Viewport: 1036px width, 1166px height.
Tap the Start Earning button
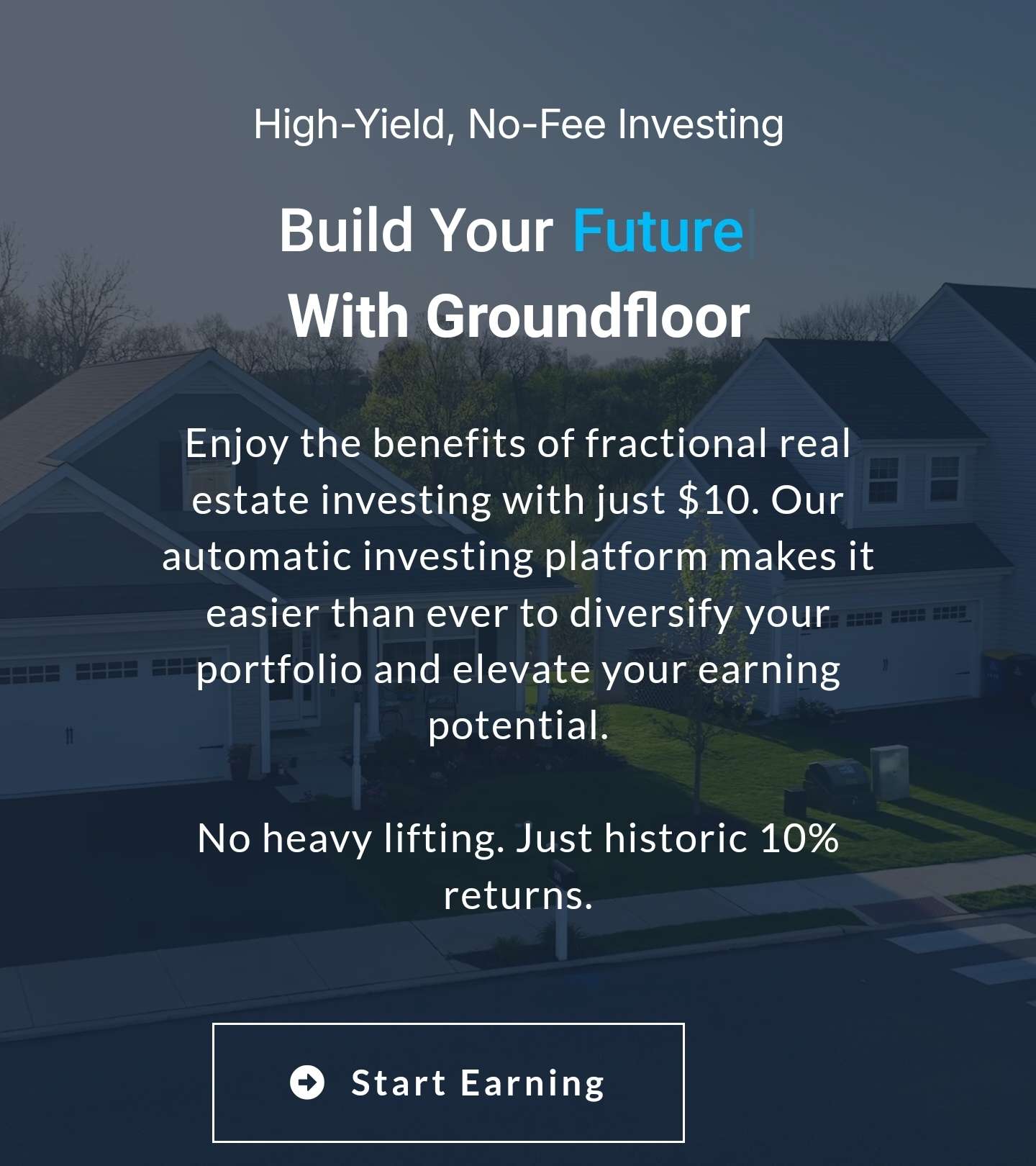click(x=448, y=1083)
